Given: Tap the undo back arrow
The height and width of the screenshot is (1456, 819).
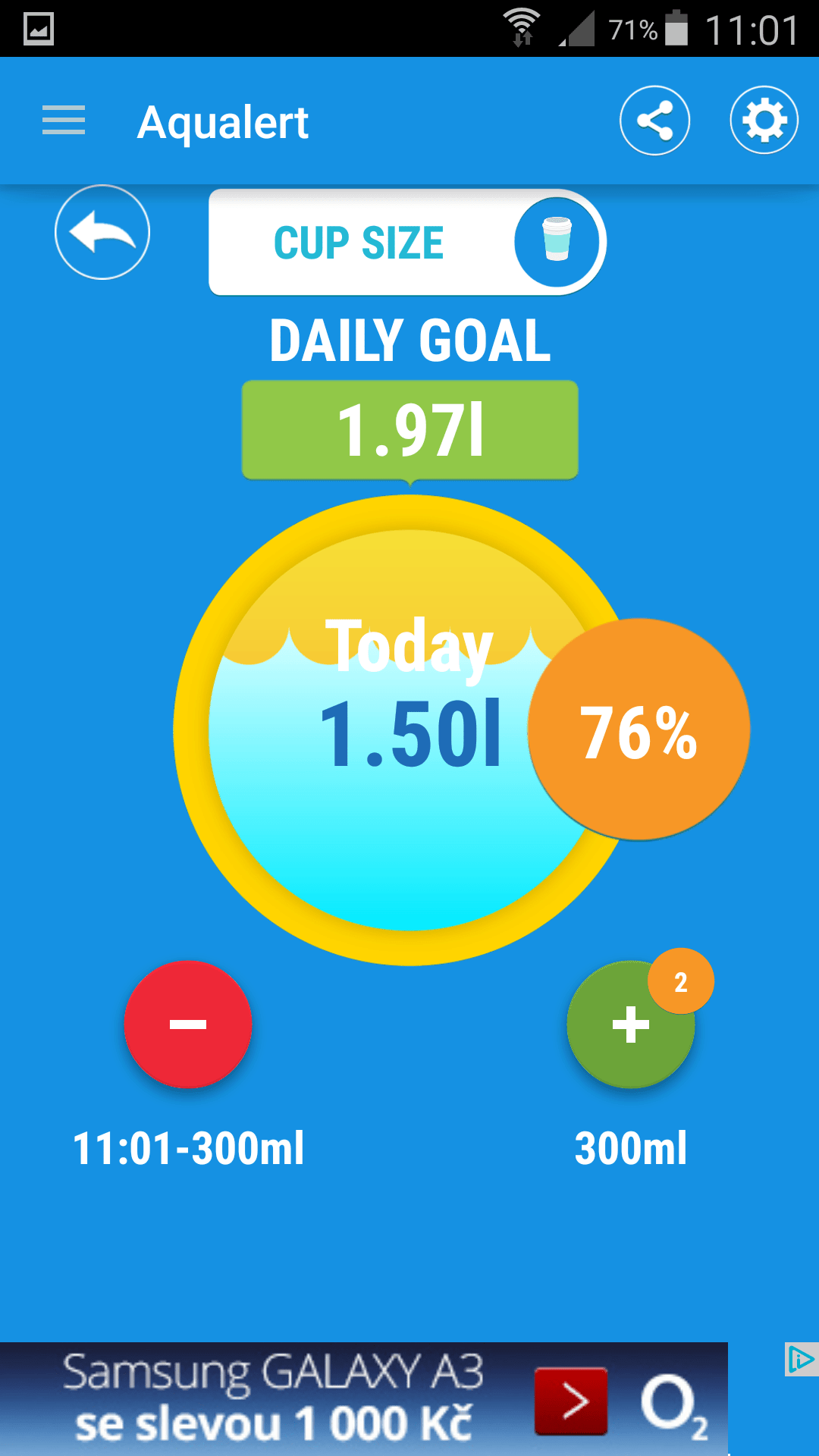Looking at the screenshot, I should 102,232.
